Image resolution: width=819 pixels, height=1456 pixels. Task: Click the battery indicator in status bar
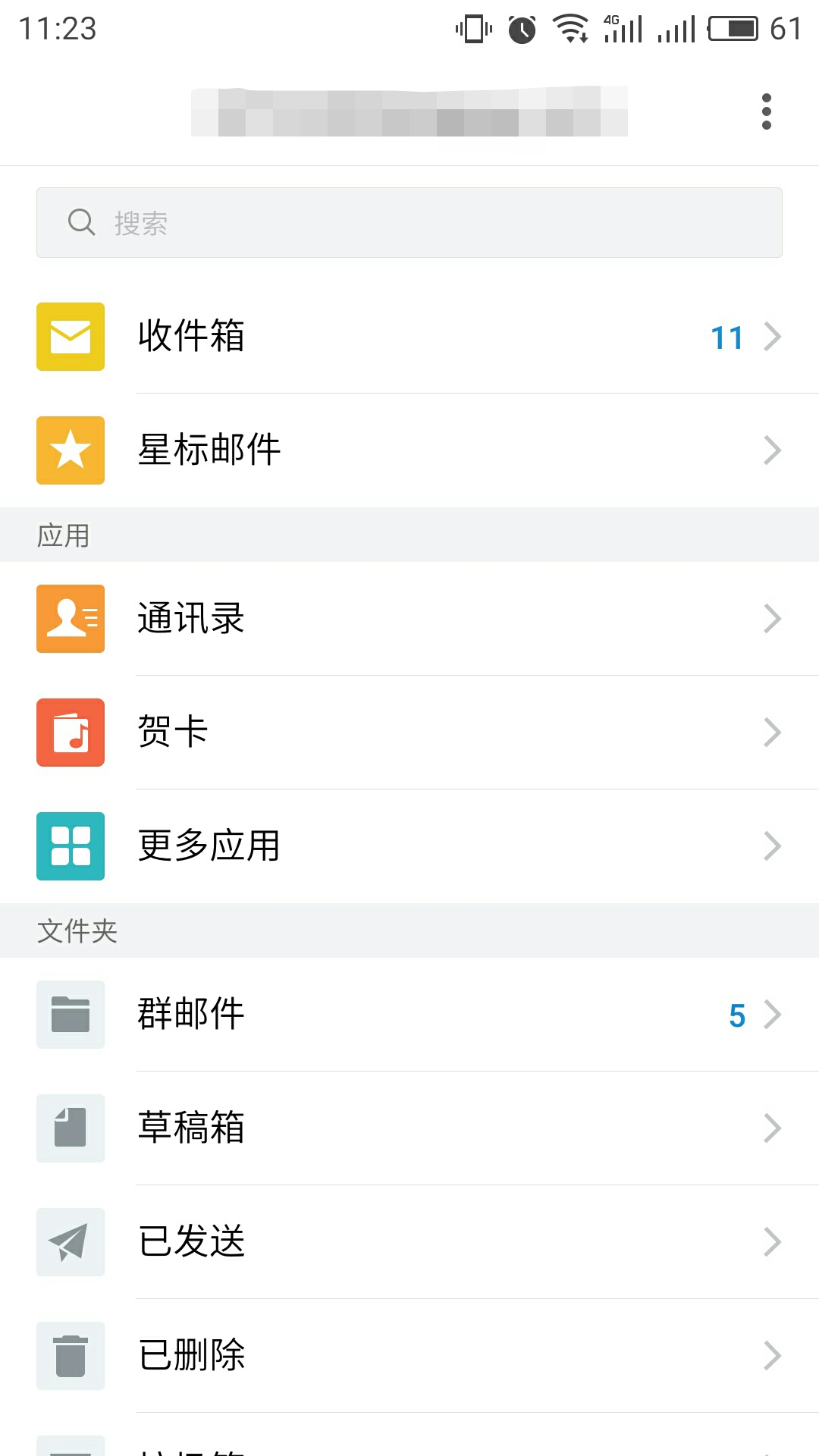pyautogui.click(x=733, y=27)
